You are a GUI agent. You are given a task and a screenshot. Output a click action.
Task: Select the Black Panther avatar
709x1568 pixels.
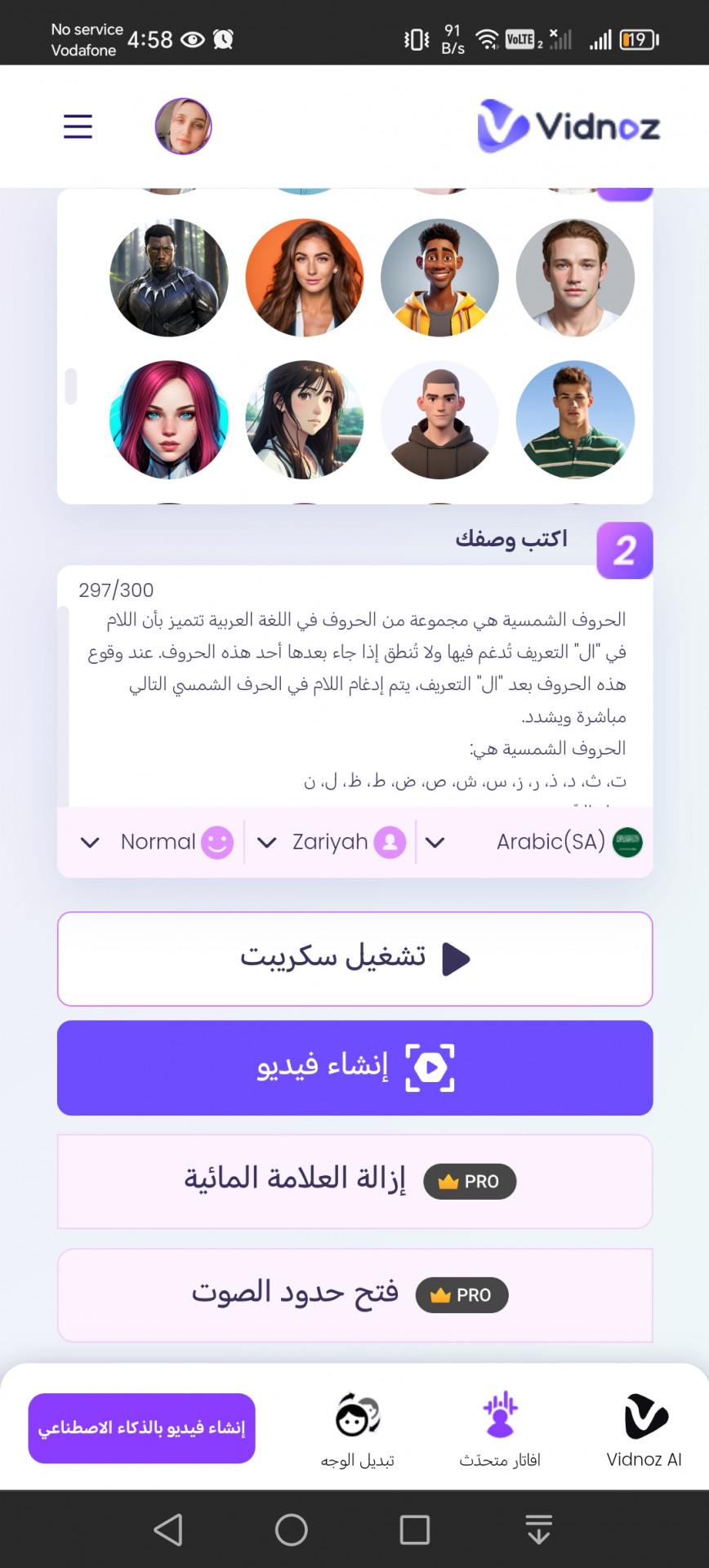coord(168,278)
